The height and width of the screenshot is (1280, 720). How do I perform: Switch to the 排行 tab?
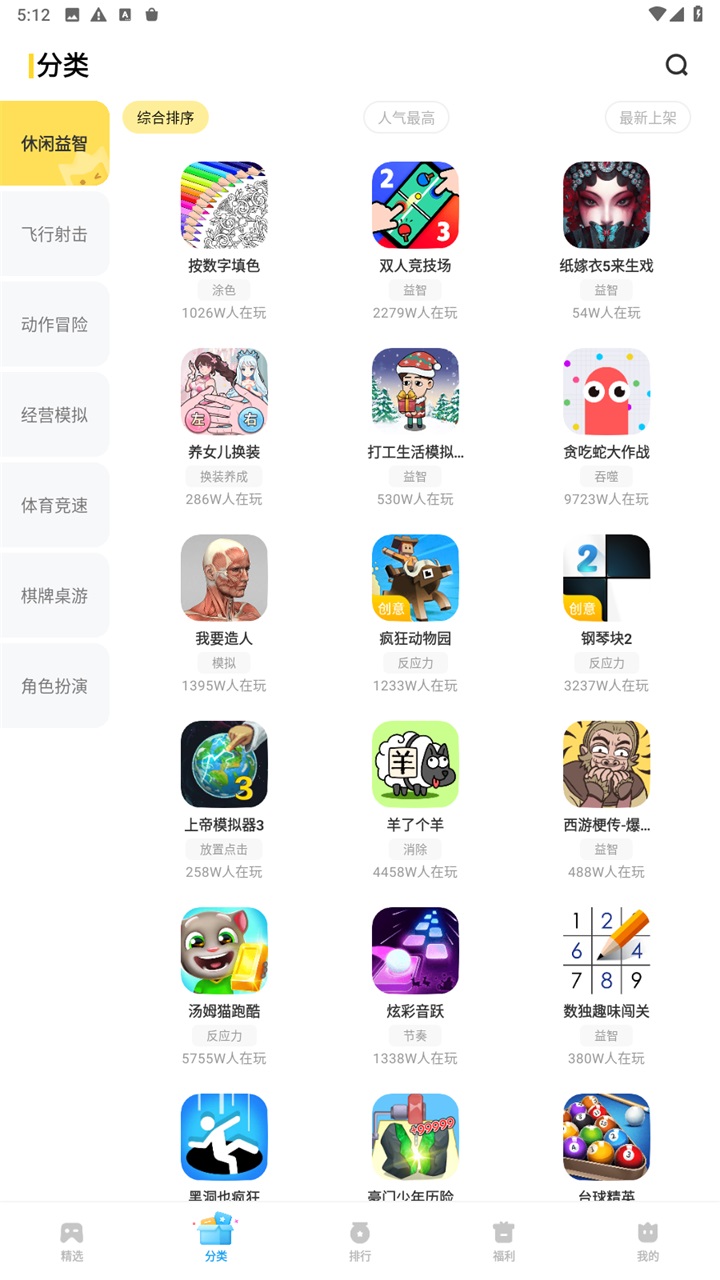pyautogui.click(x=360, y=1241)
